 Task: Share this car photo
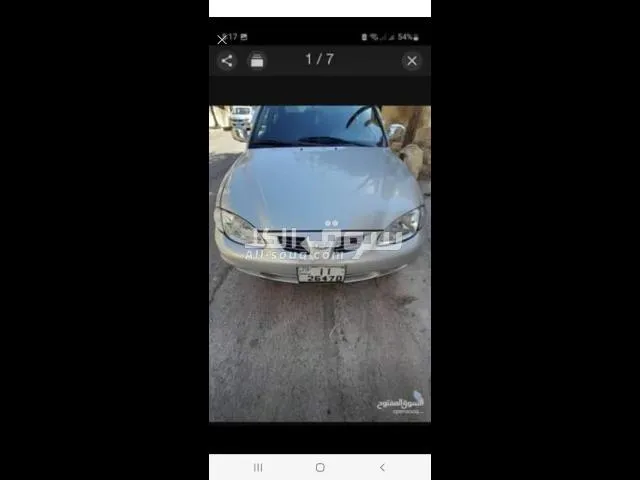coord(227,61)
